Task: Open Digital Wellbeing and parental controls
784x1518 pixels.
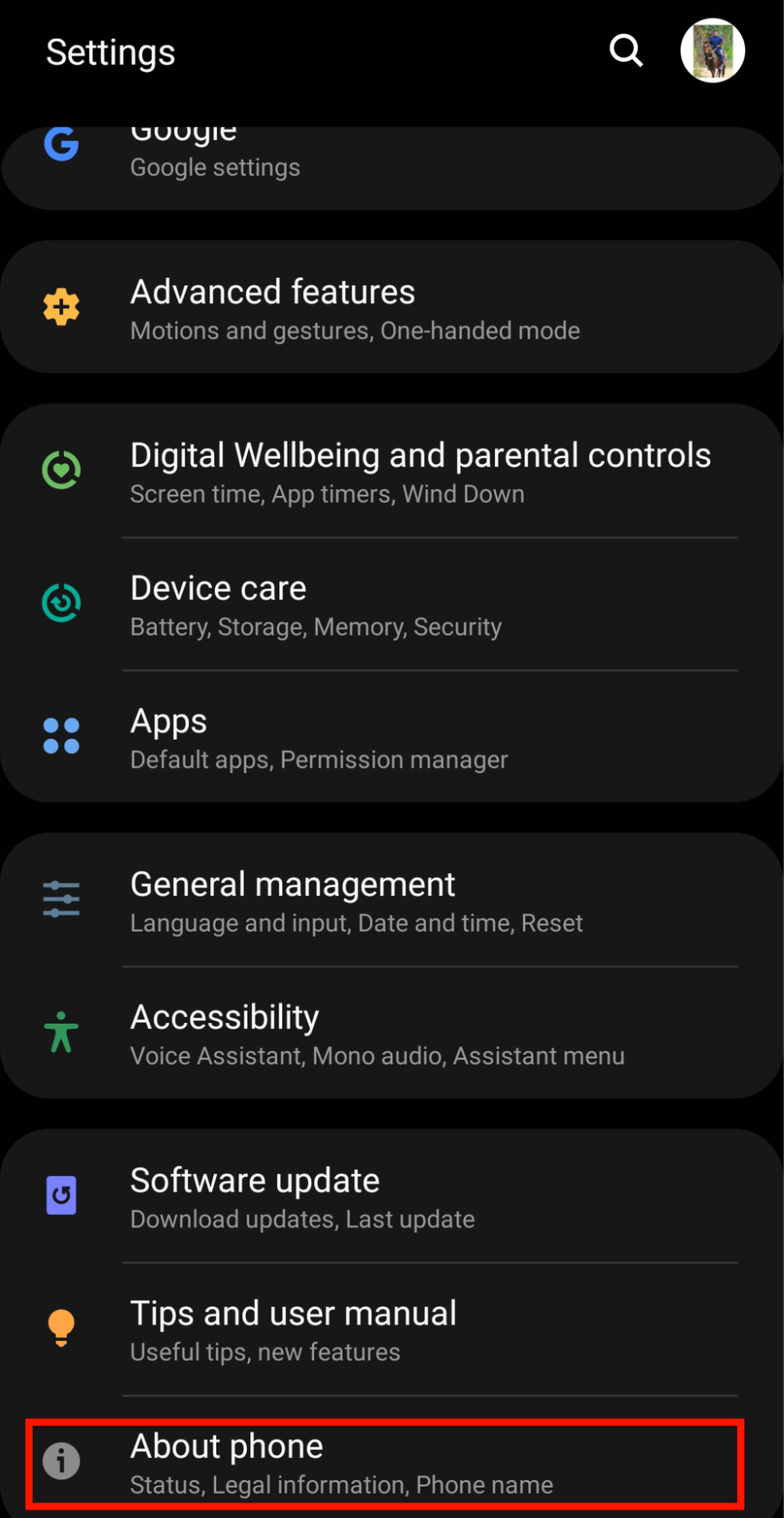Action: click(420, 471)
